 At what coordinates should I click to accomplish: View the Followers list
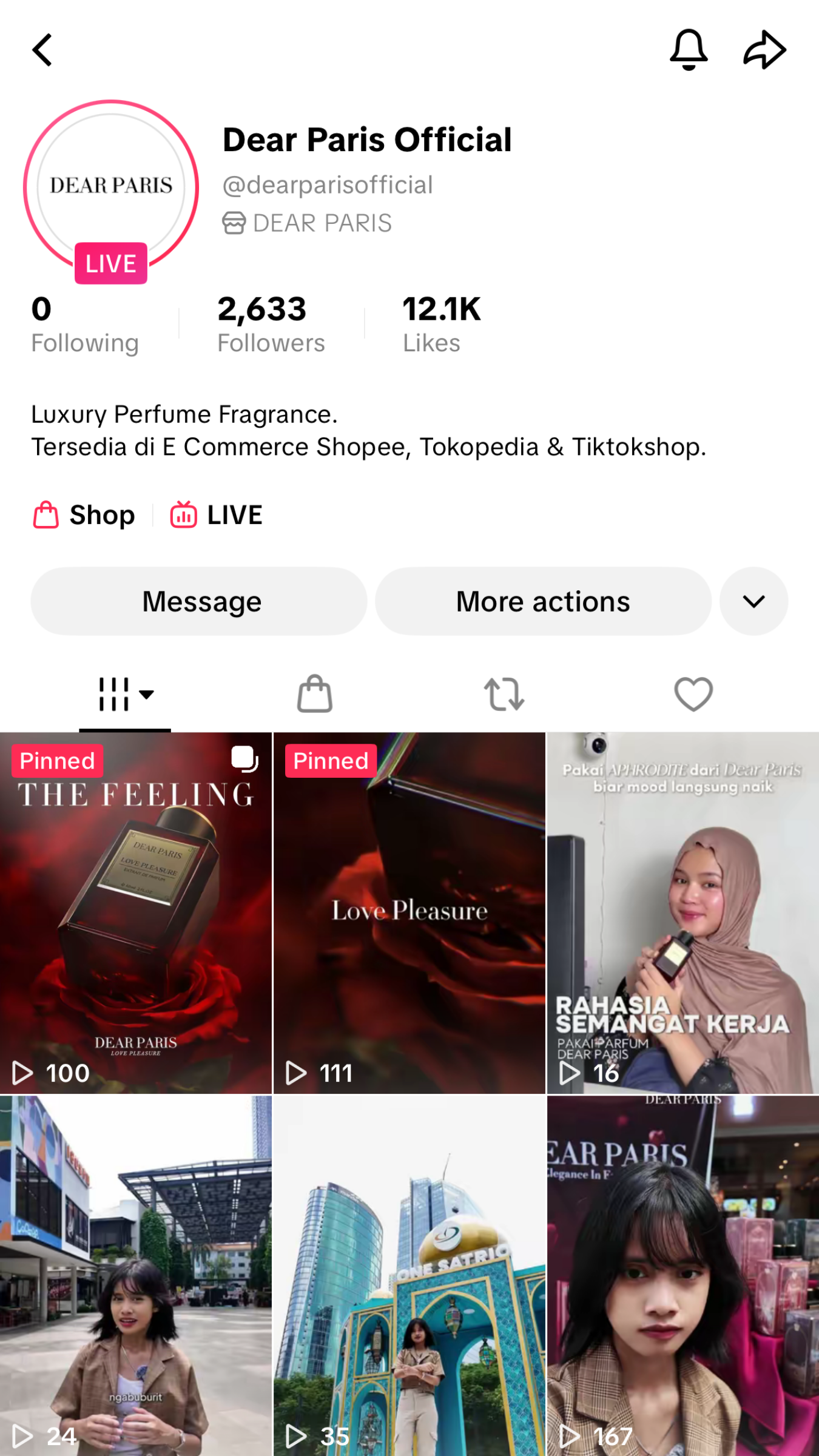point(271,325)
